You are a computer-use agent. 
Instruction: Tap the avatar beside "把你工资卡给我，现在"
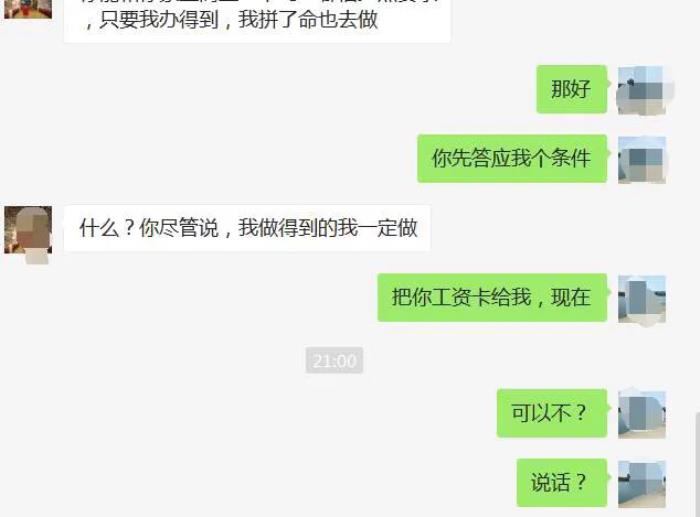[x=641, y=298]
